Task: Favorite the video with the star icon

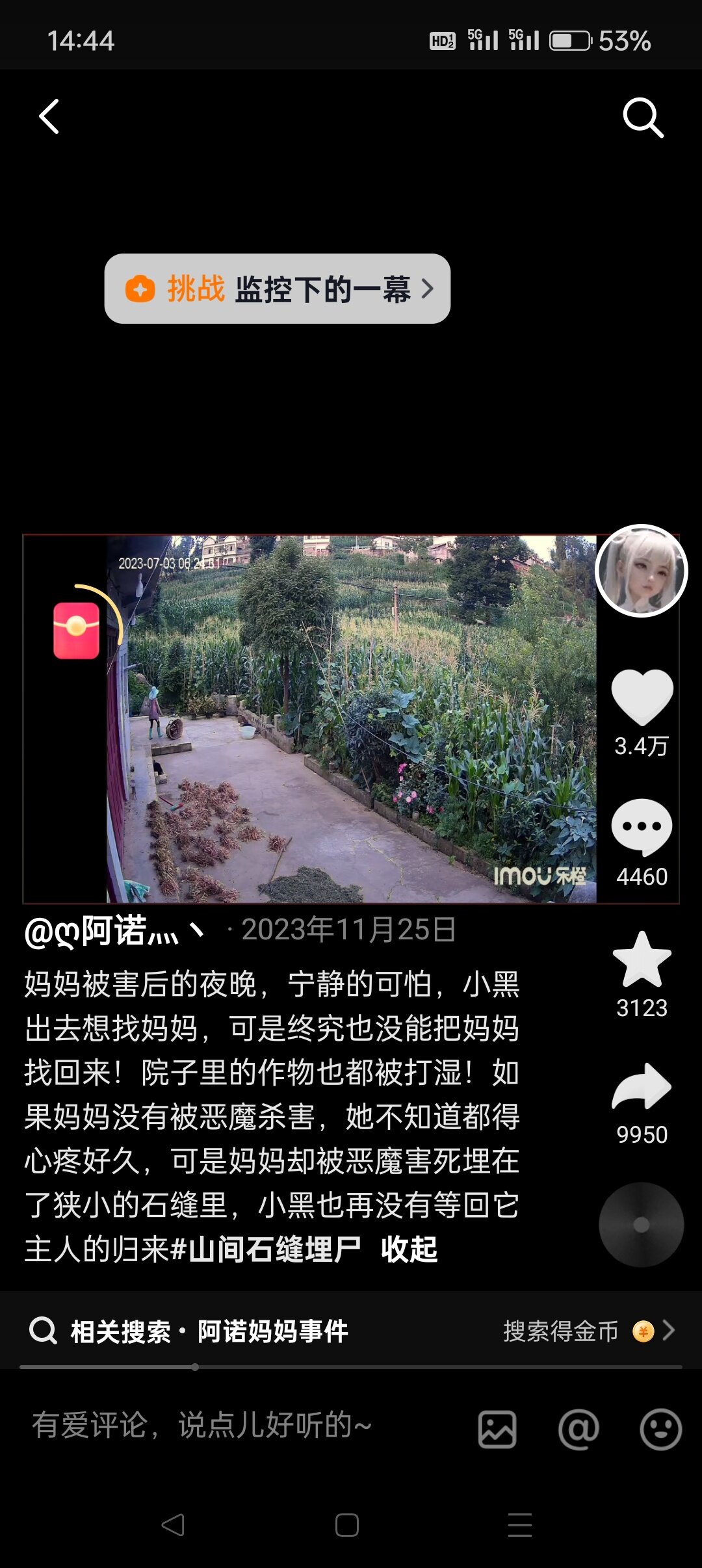Action: pos(642,960)
